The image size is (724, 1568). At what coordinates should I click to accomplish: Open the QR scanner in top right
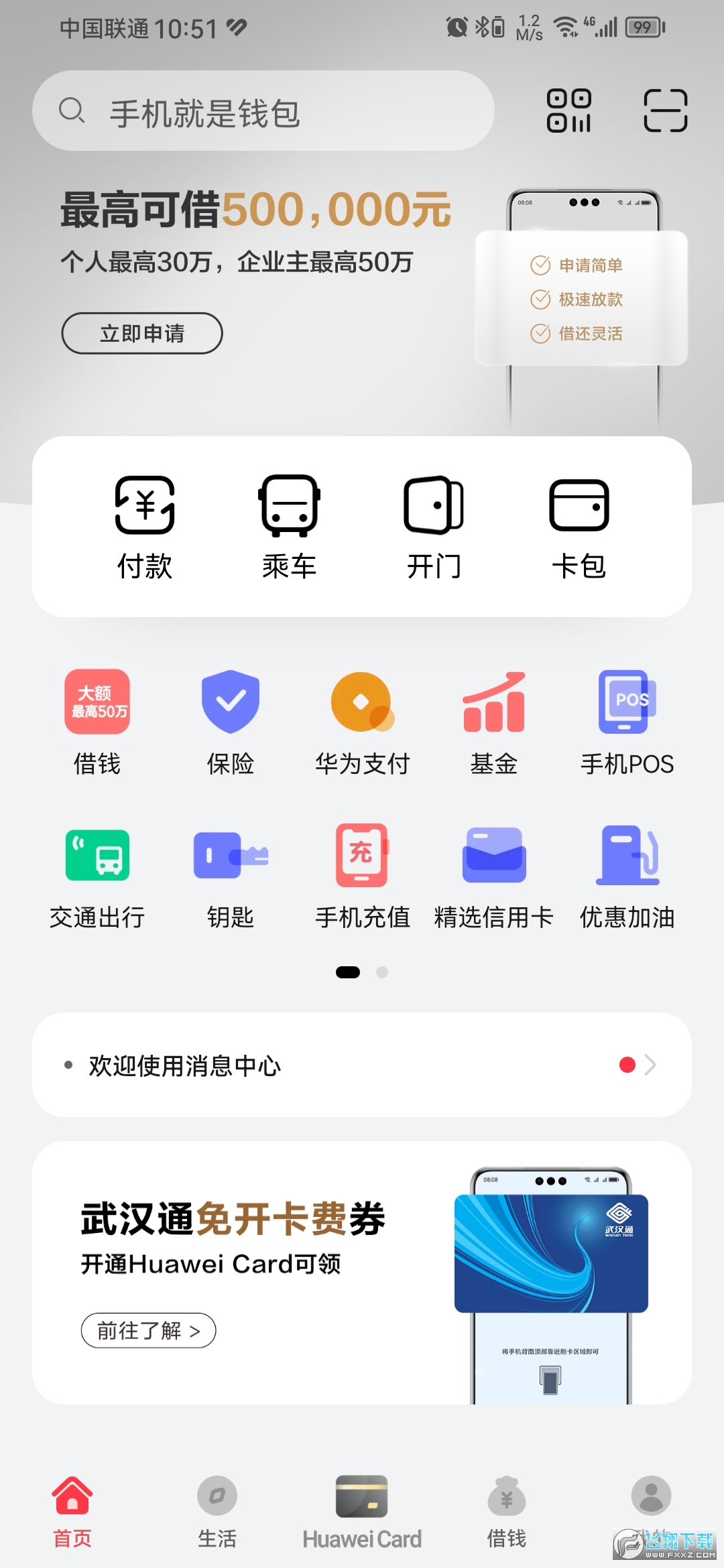666,109
